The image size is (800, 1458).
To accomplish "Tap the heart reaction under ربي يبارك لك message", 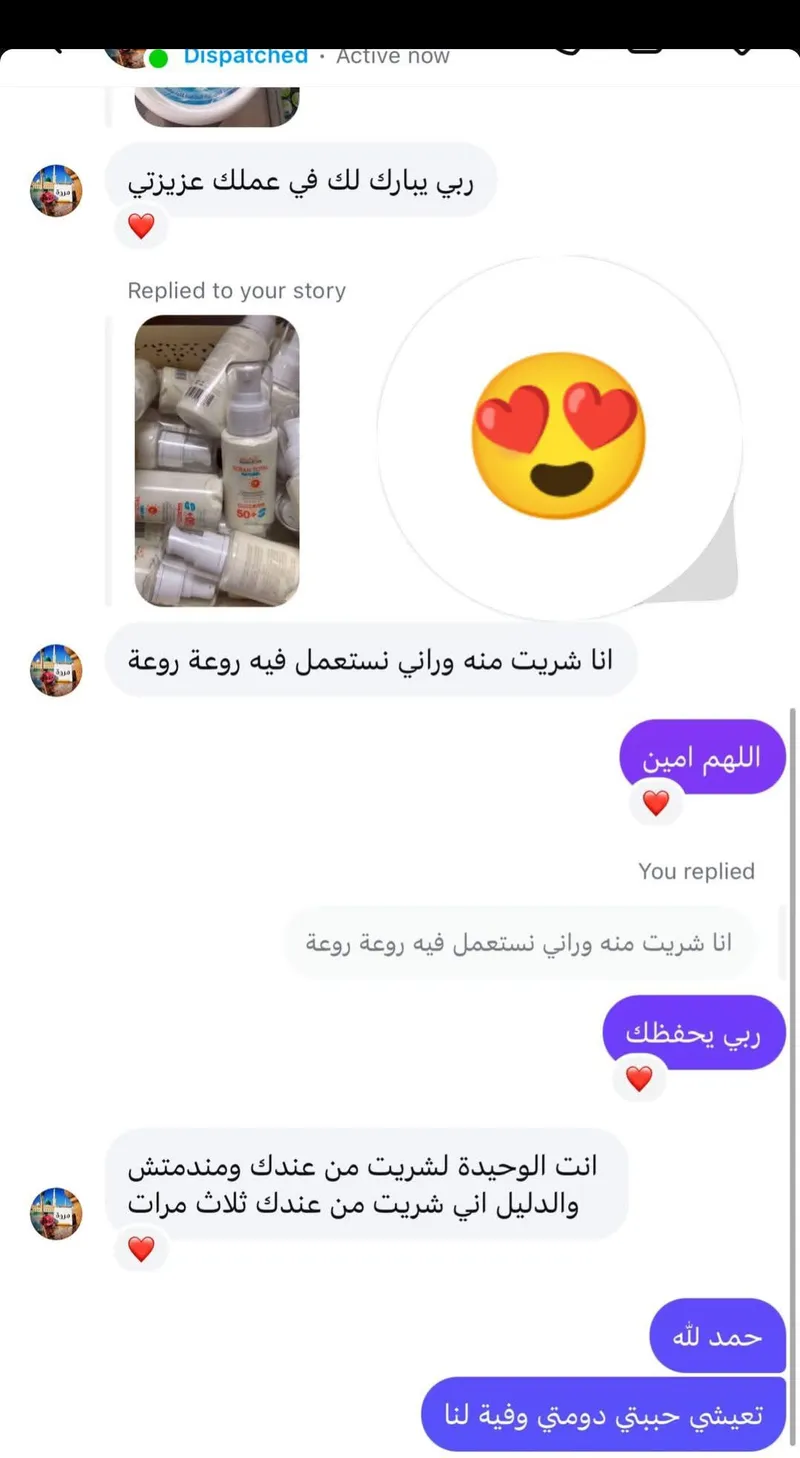I will pos(142,227).
